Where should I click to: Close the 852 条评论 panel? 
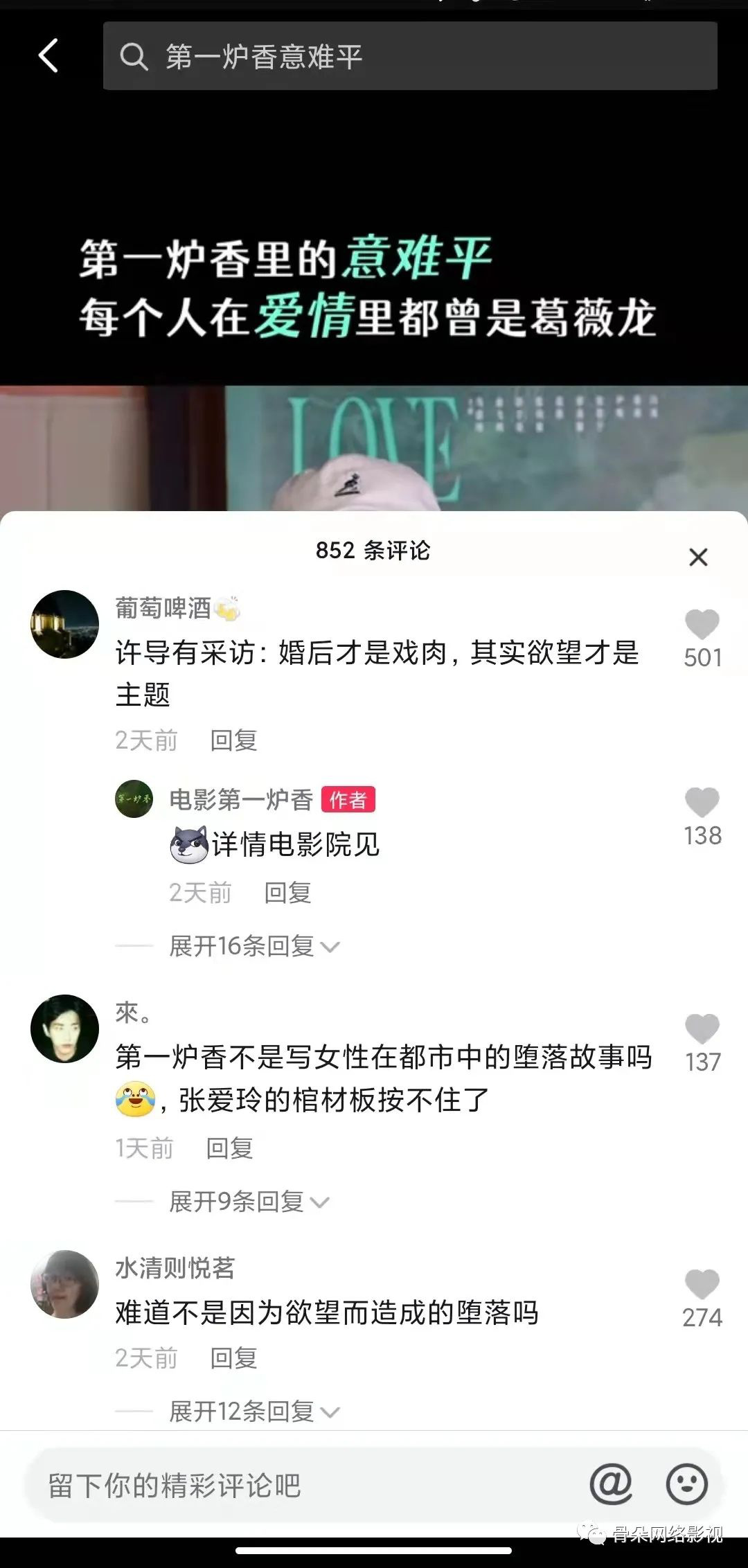click(x=698, y=557)
